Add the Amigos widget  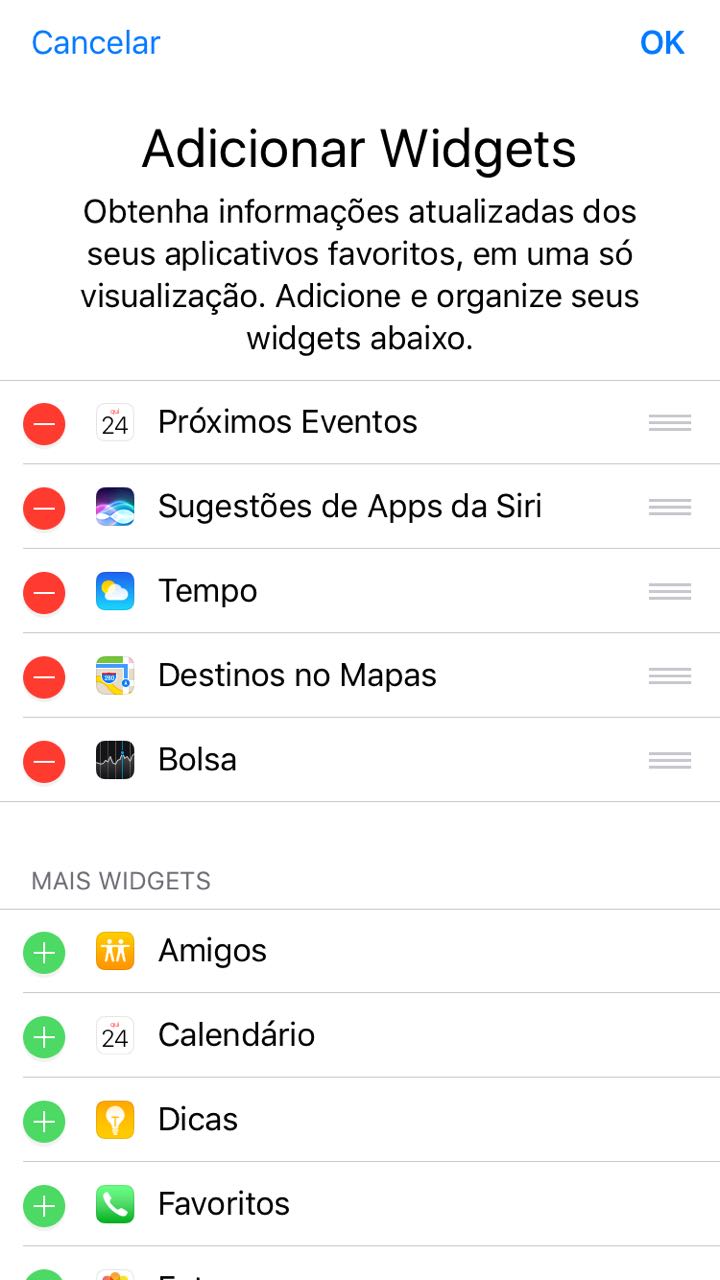click(44, 953)
